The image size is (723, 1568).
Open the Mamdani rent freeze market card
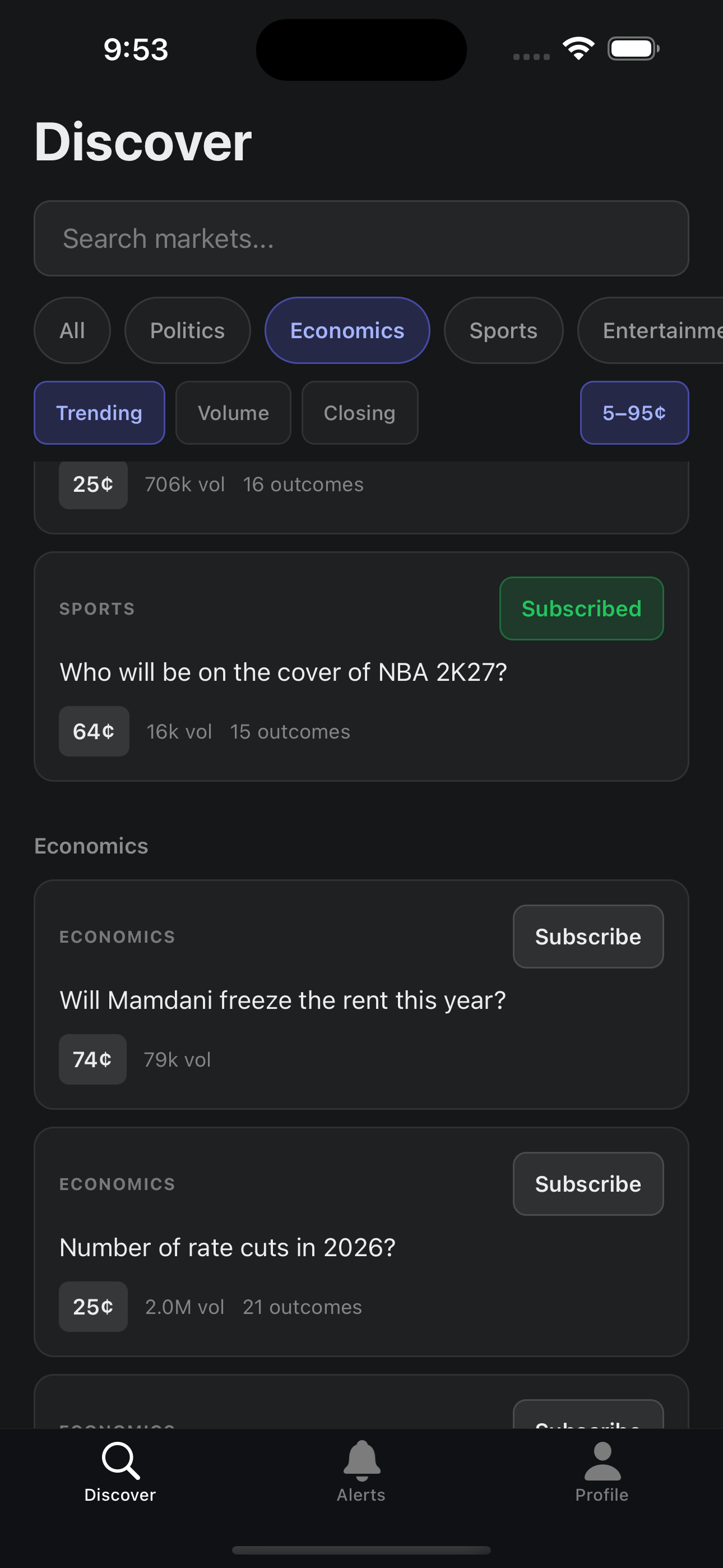tap(283, 1000)
